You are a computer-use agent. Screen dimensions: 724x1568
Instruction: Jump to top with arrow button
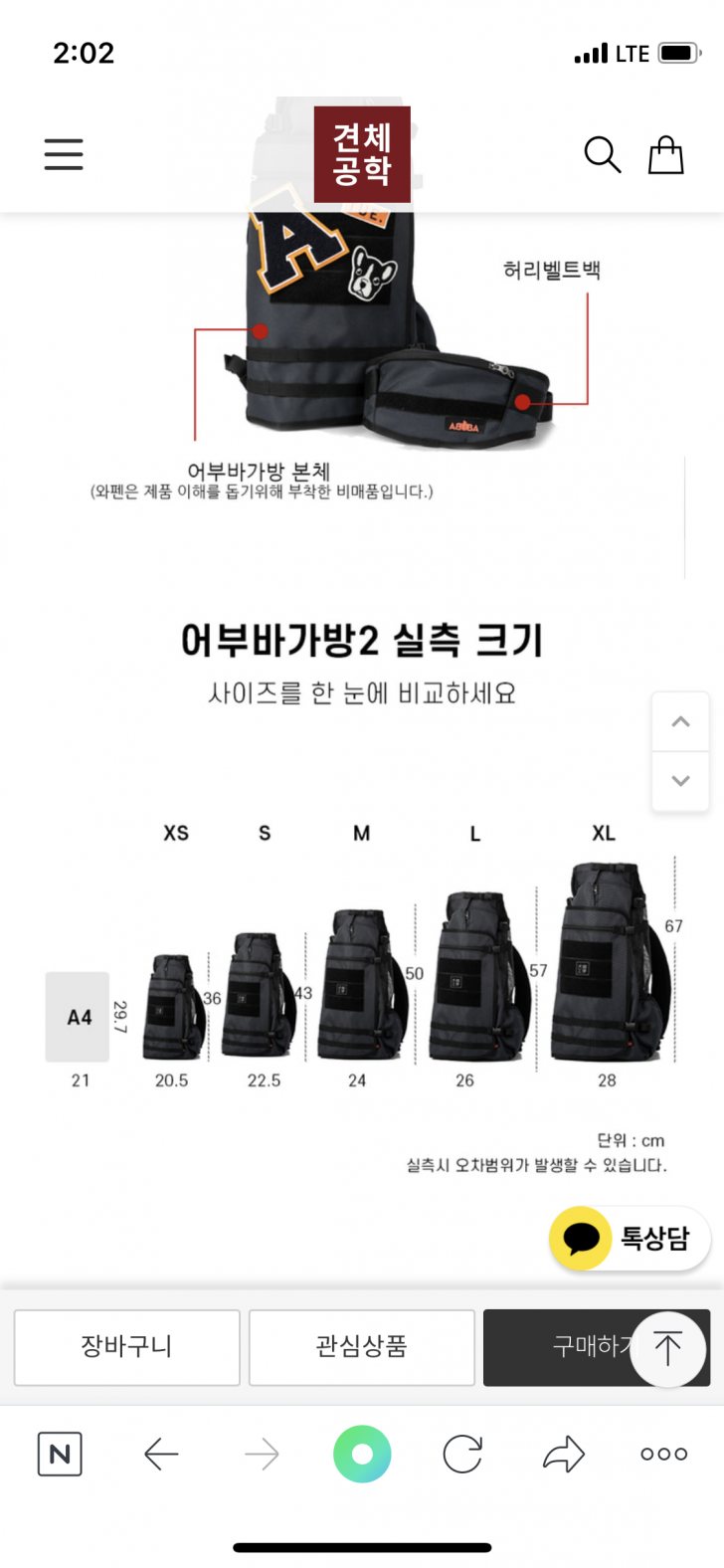click(667, 1348)
